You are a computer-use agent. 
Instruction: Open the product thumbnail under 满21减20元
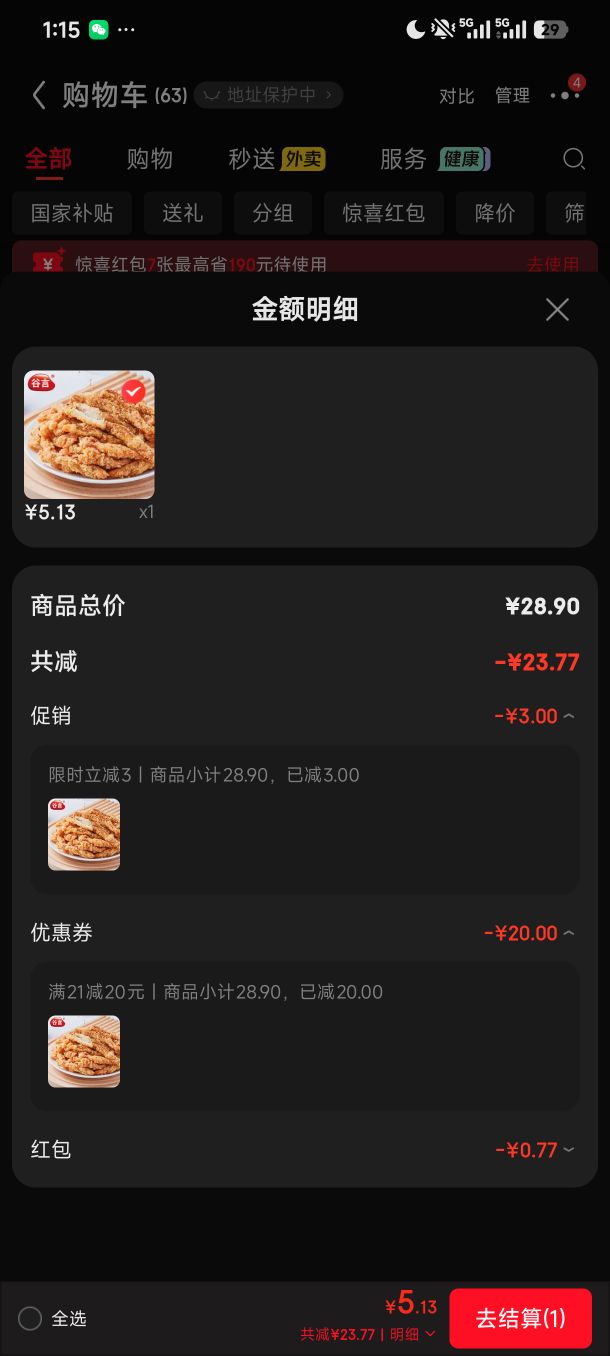(x=84, y=1051)
